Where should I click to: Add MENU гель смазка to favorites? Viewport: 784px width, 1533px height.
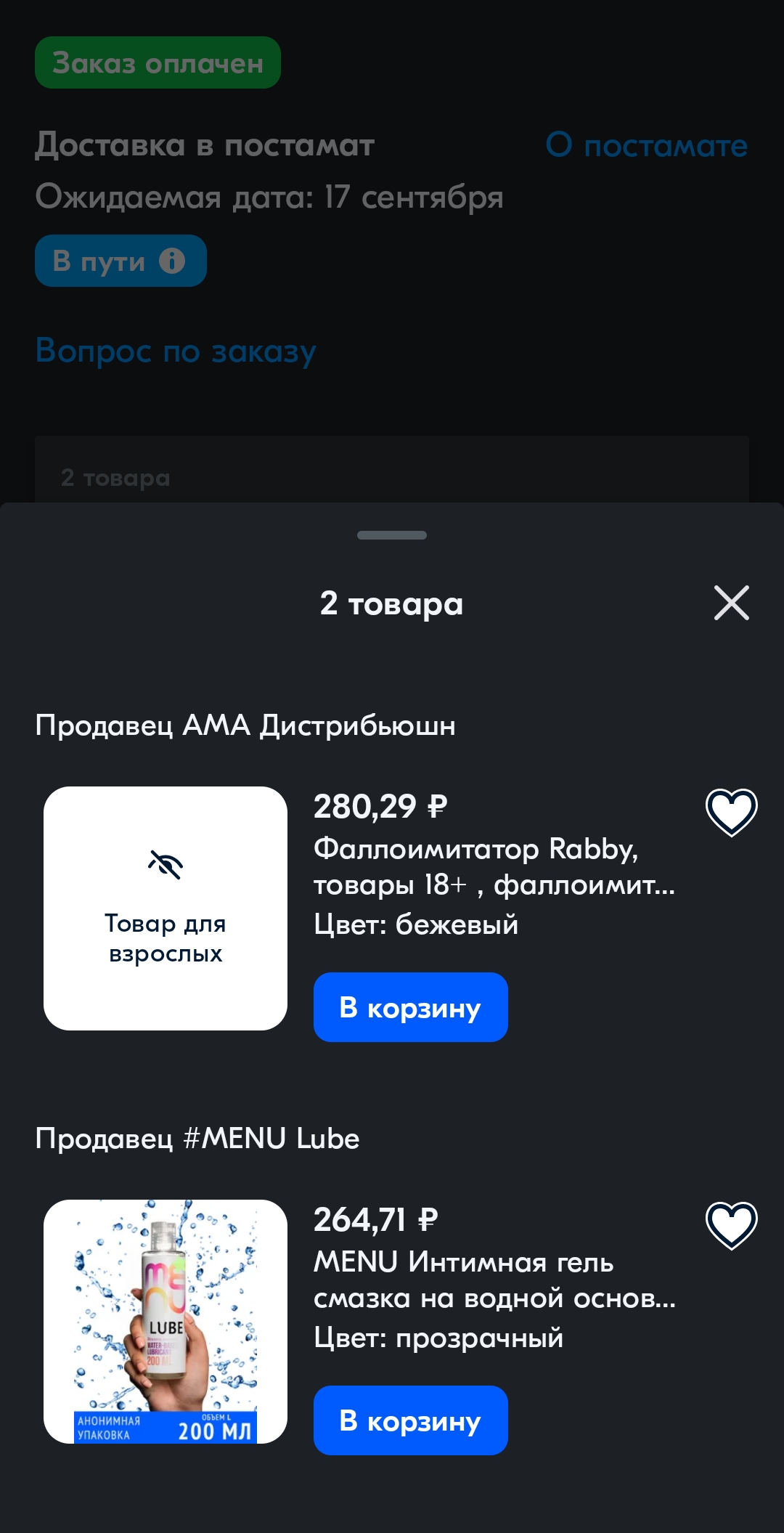pos(731,1225)
